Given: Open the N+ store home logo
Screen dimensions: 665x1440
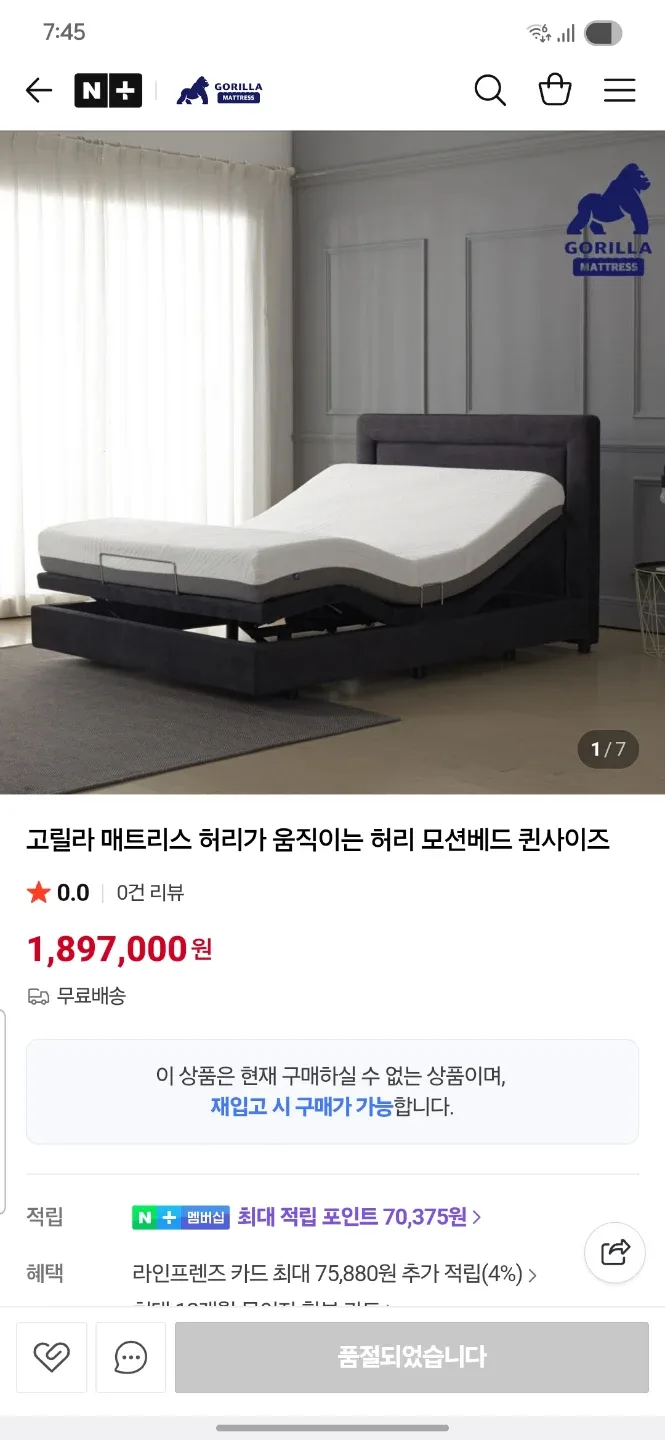Looking at the screenshot, I should click(x=108, y=91).
